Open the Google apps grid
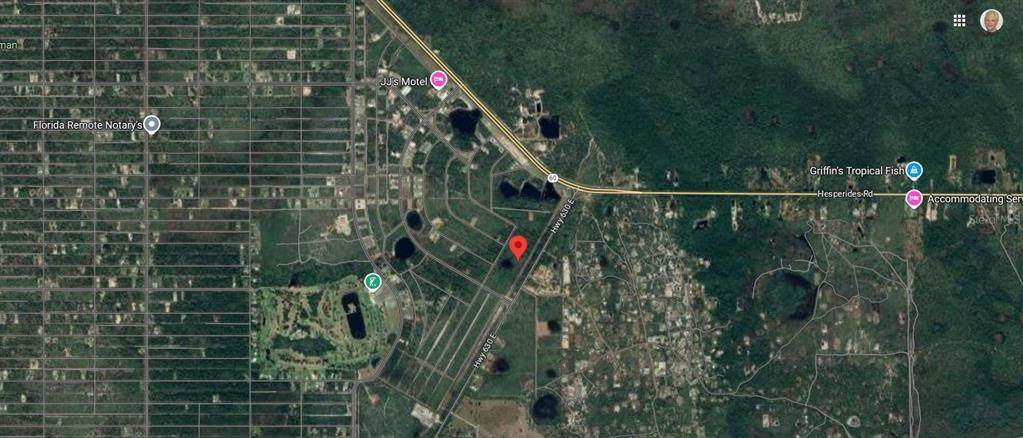This screenshot has height=438, width=1023. (x=959, y=20)
